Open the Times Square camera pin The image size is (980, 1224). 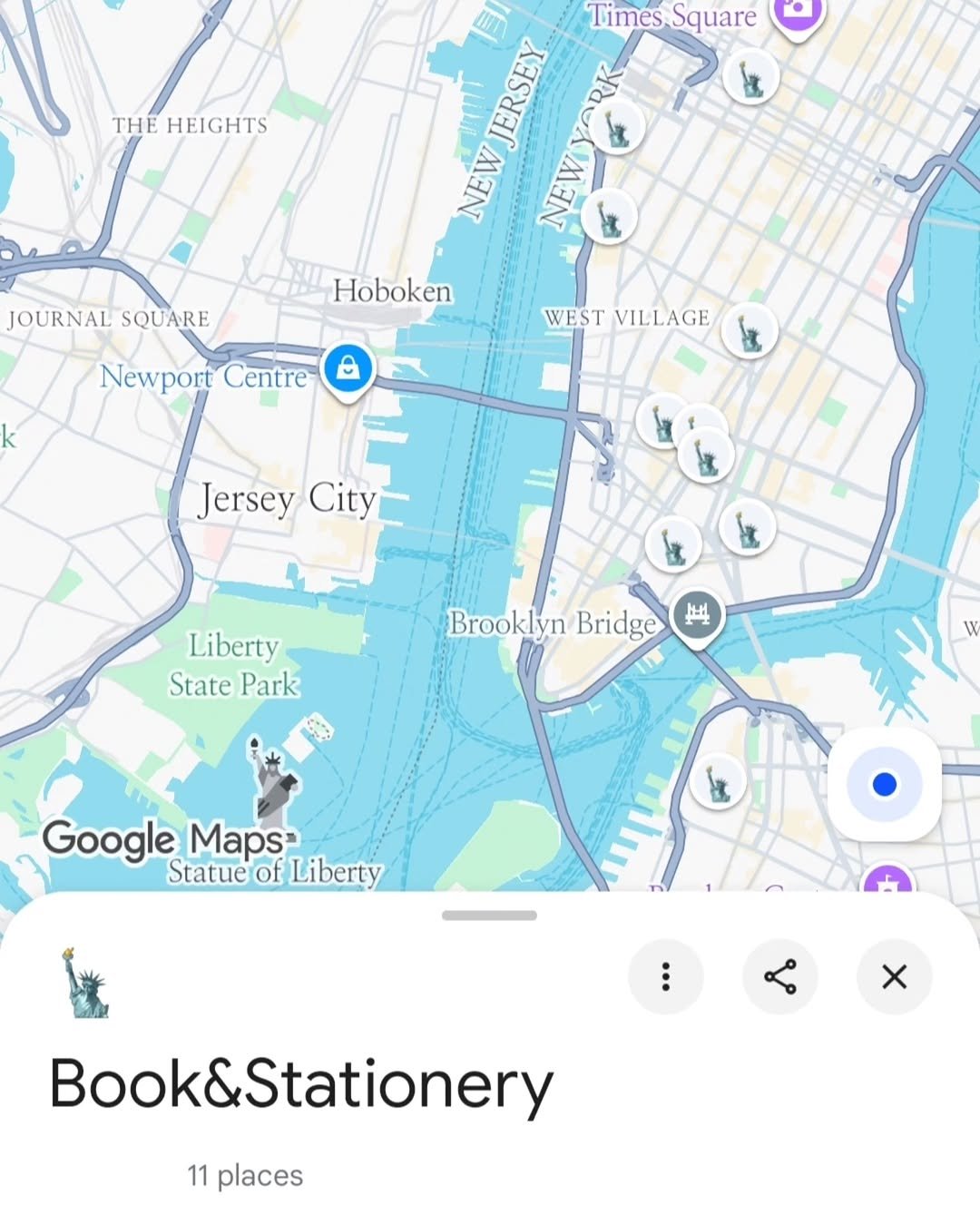coord(797,13)
